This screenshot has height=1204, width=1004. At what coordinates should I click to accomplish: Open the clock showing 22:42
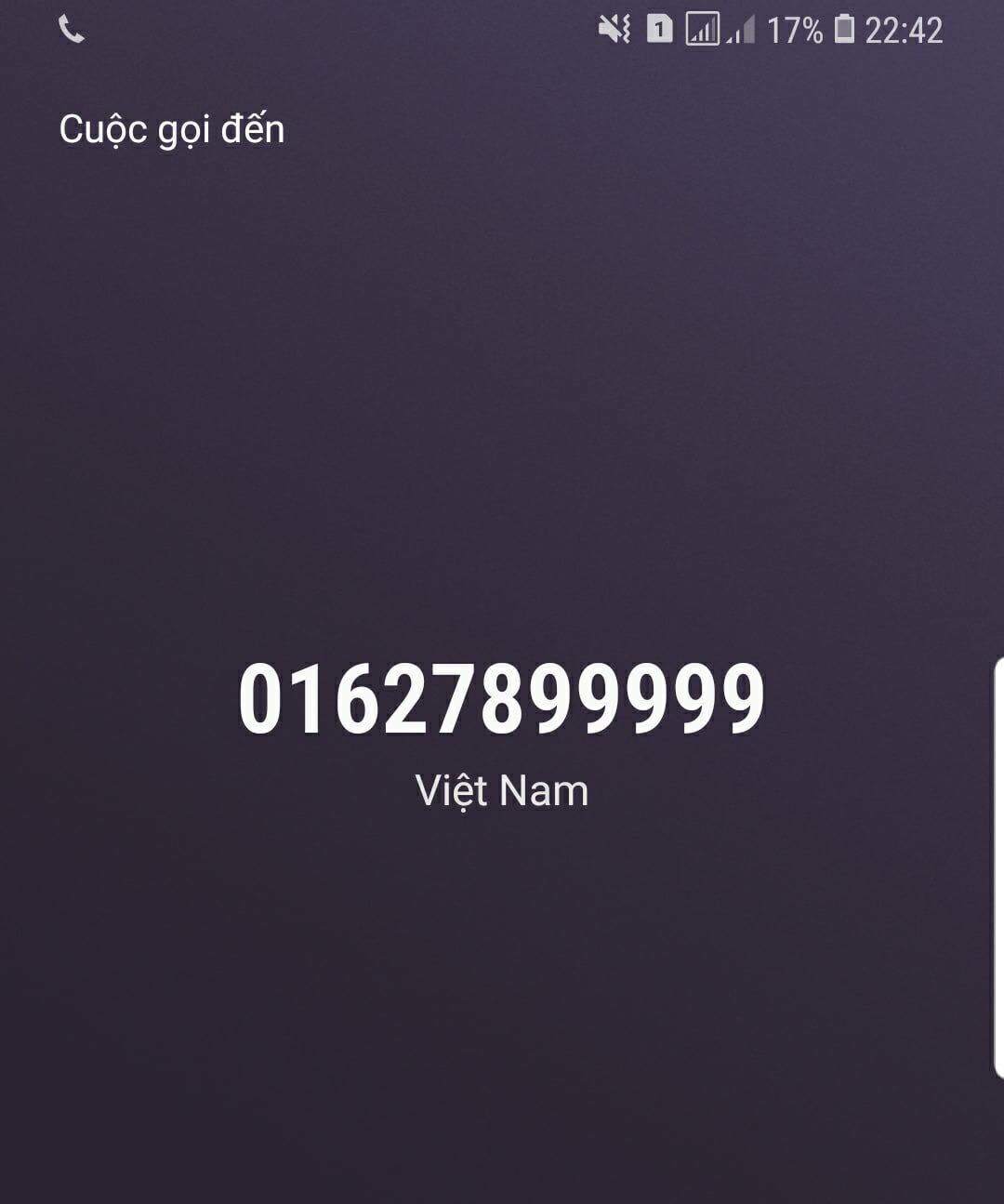click(x=905, y=30)
